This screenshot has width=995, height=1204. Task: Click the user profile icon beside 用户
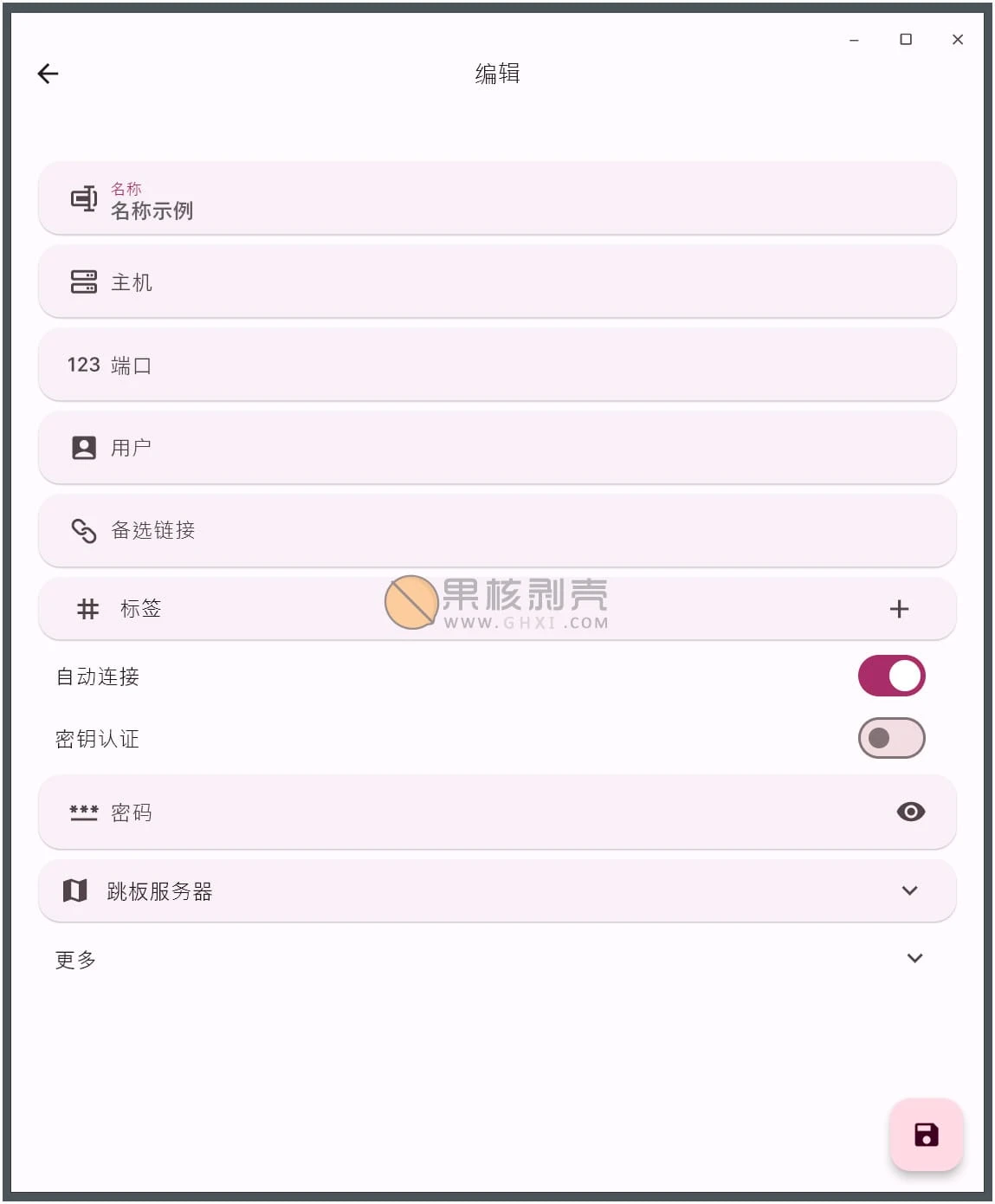(82, 447)
